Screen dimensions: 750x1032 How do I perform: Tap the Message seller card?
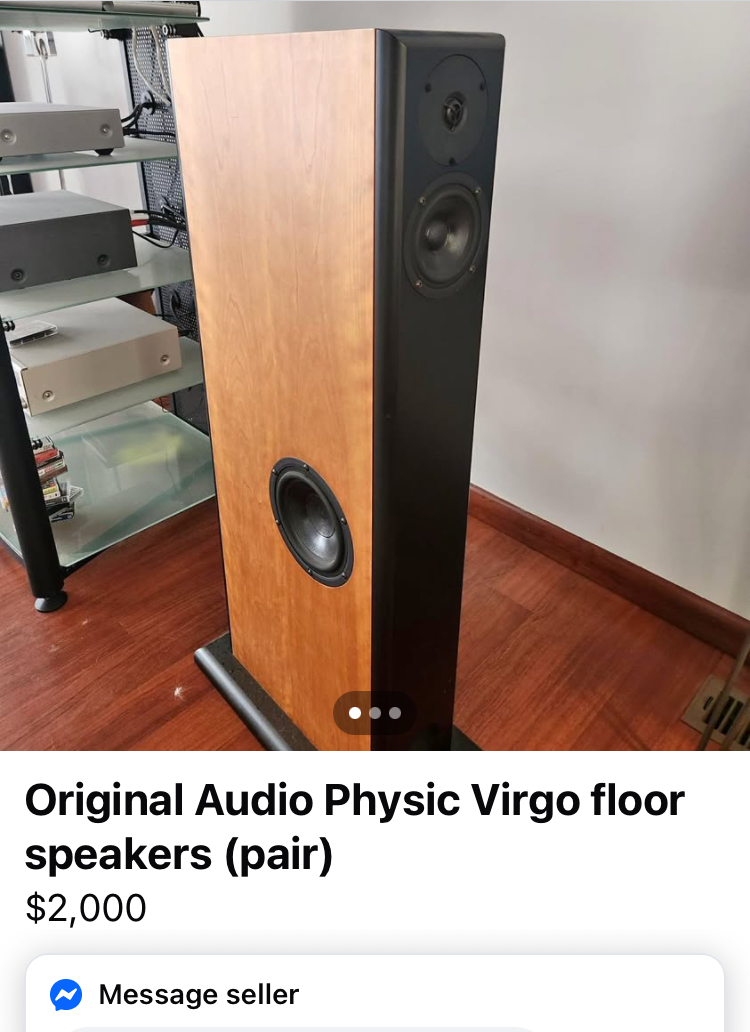click(x=374, y=995)
